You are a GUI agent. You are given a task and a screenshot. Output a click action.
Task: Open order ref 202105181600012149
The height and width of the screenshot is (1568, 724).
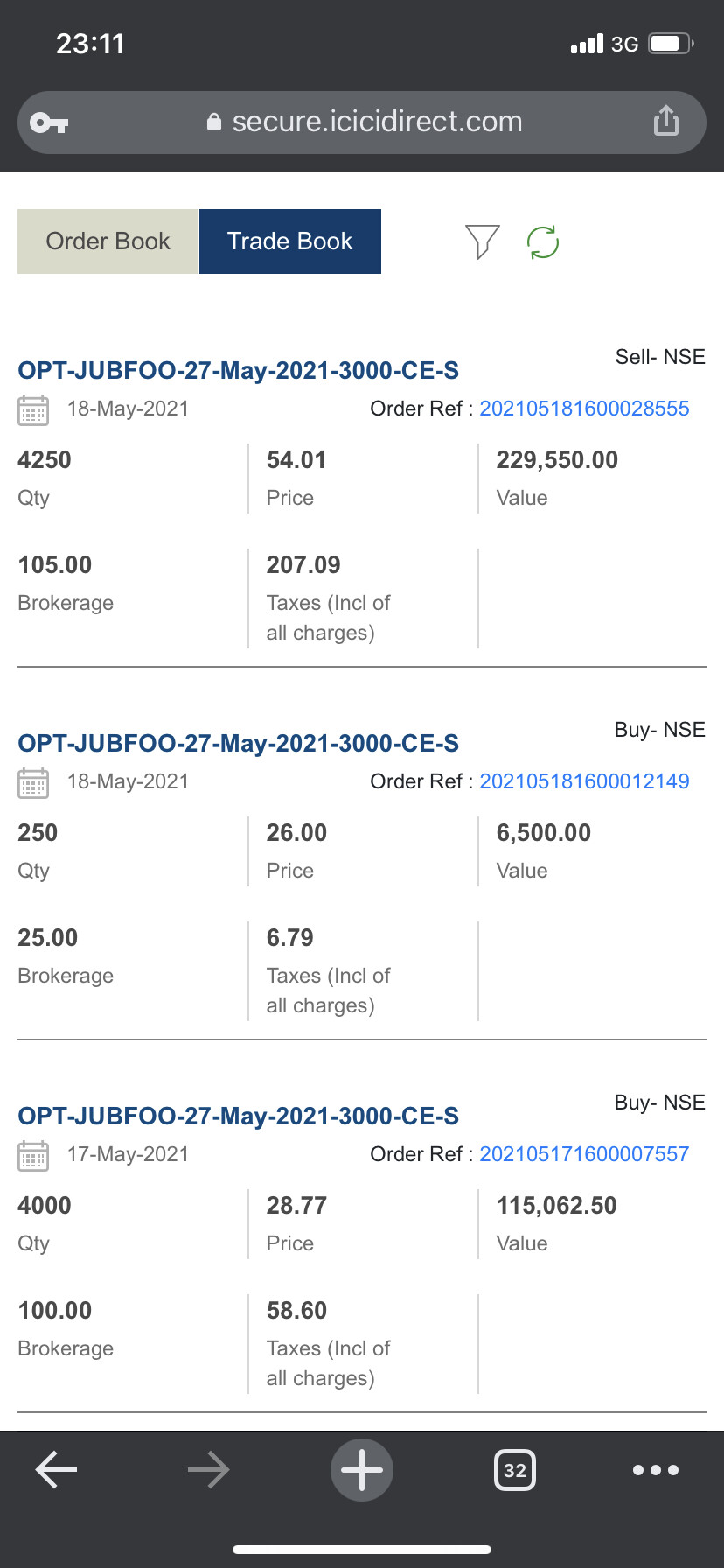pos(584,781)
